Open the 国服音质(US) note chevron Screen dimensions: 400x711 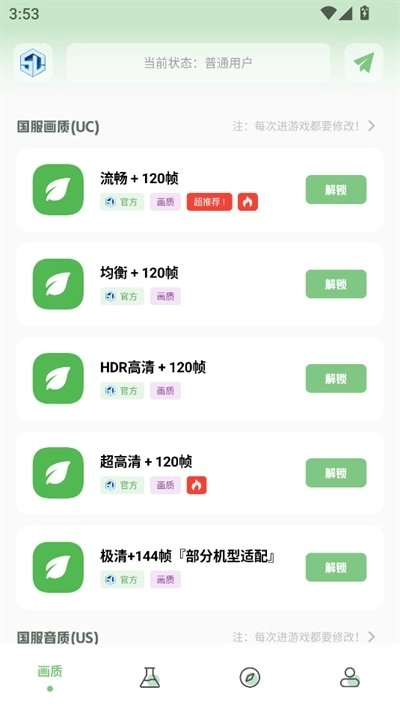click(x=371, y=637)
